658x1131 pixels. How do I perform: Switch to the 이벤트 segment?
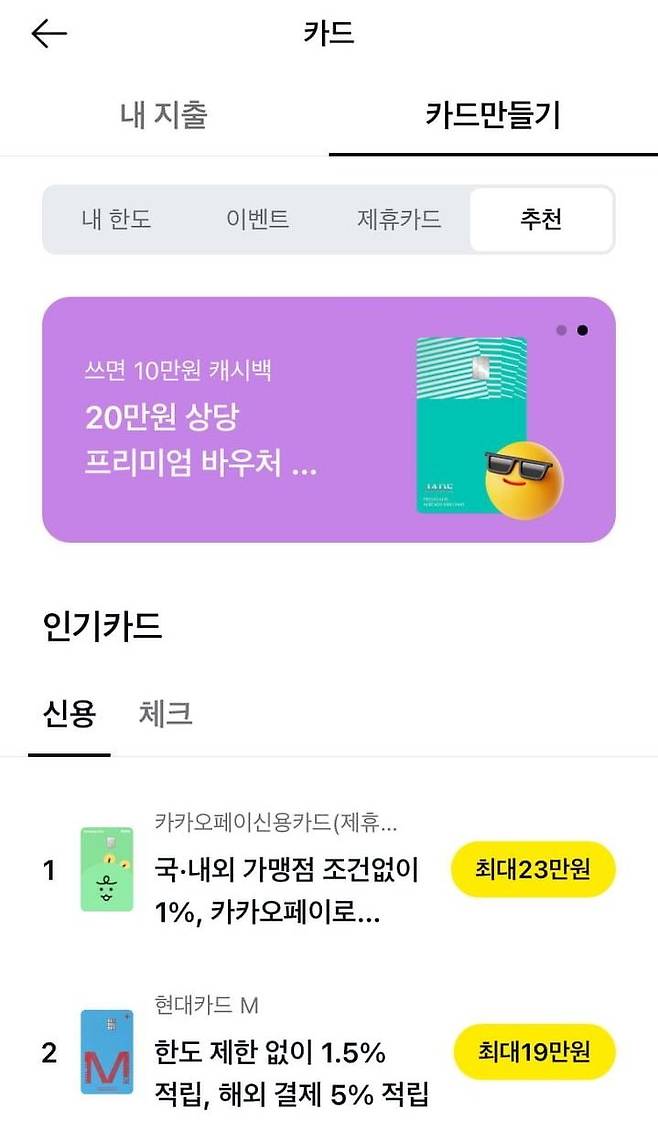pos(258,220)
